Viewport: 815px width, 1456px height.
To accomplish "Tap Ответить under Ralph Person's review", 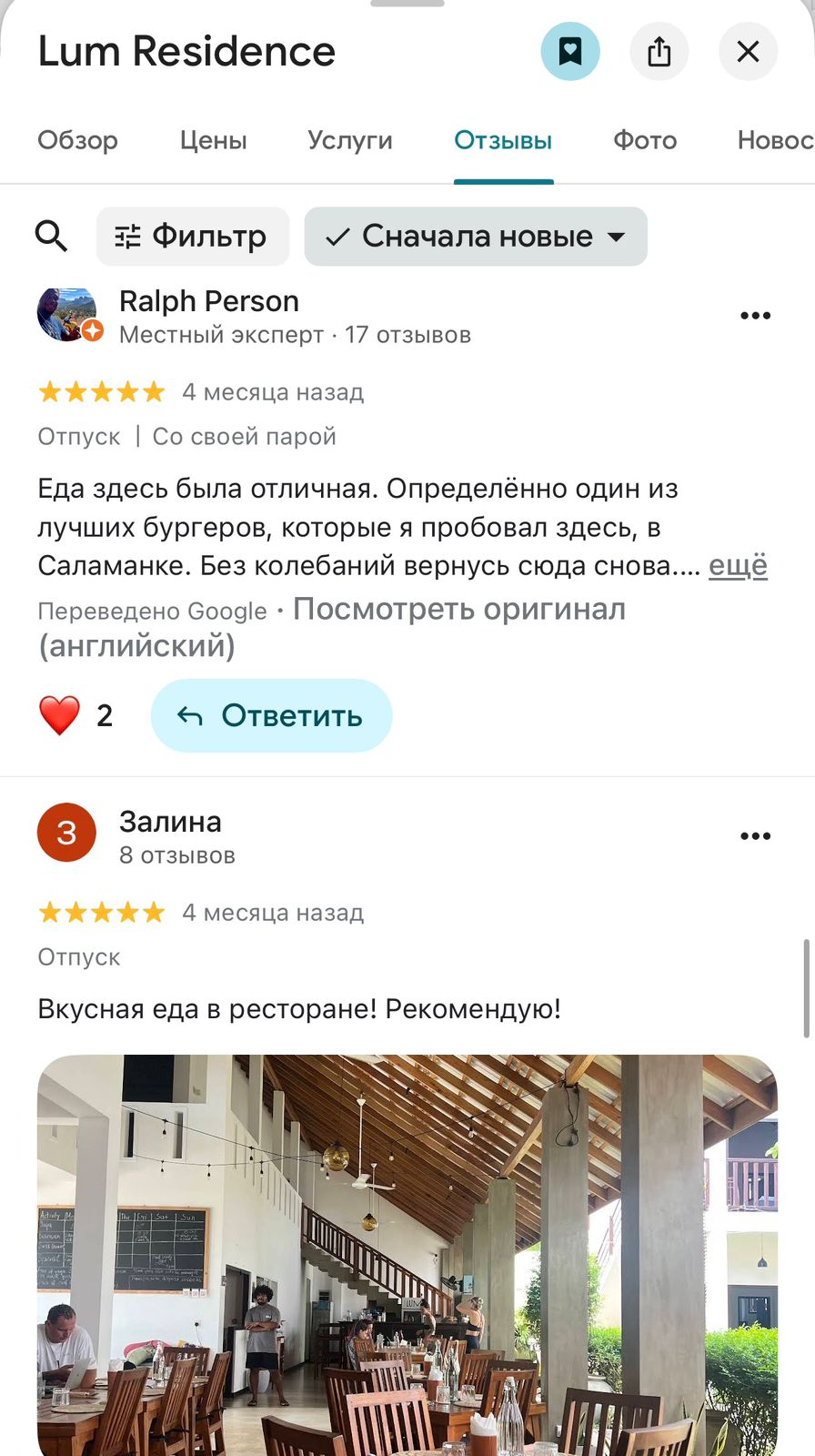I will click(271, 715).
